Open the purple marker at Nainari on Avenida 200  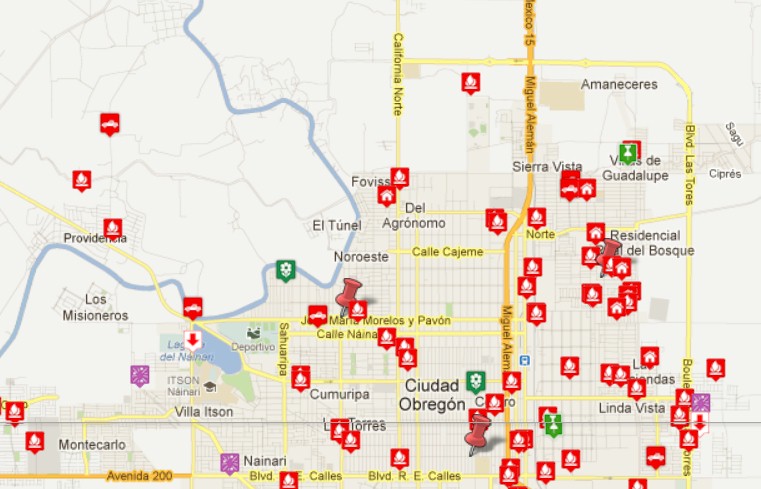(229, 462)
